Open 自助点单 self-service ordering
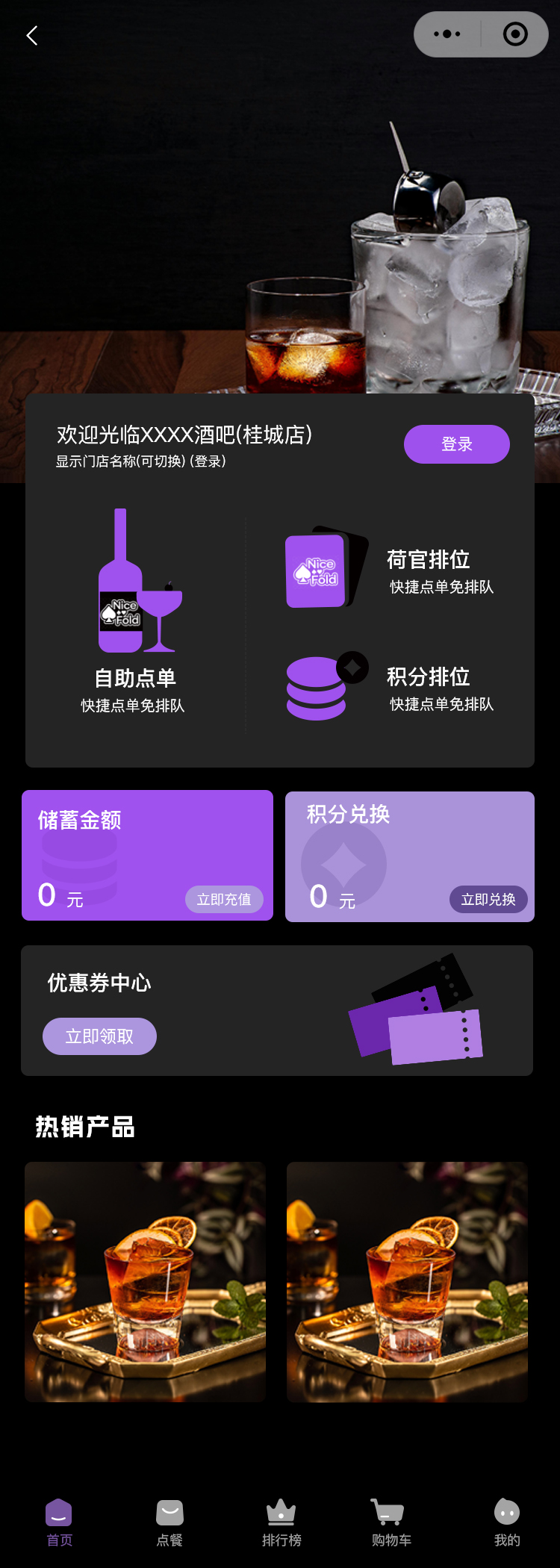Viewport: 560px width, 1568px height. pyautogui.click(x=135, y=612)
